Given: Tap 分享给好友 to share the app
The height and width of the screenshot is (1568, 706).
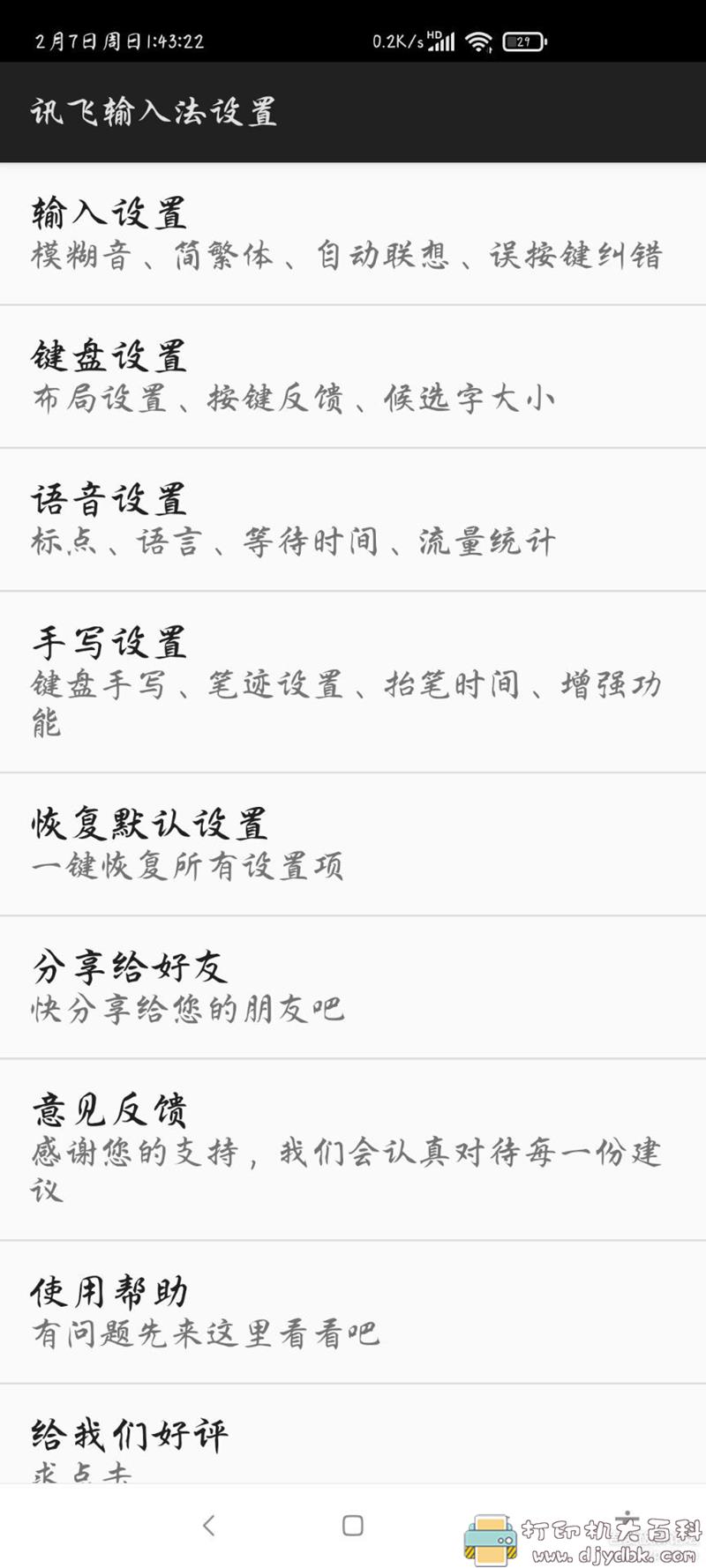Looking at the screenshot, I should pos(129,965).
